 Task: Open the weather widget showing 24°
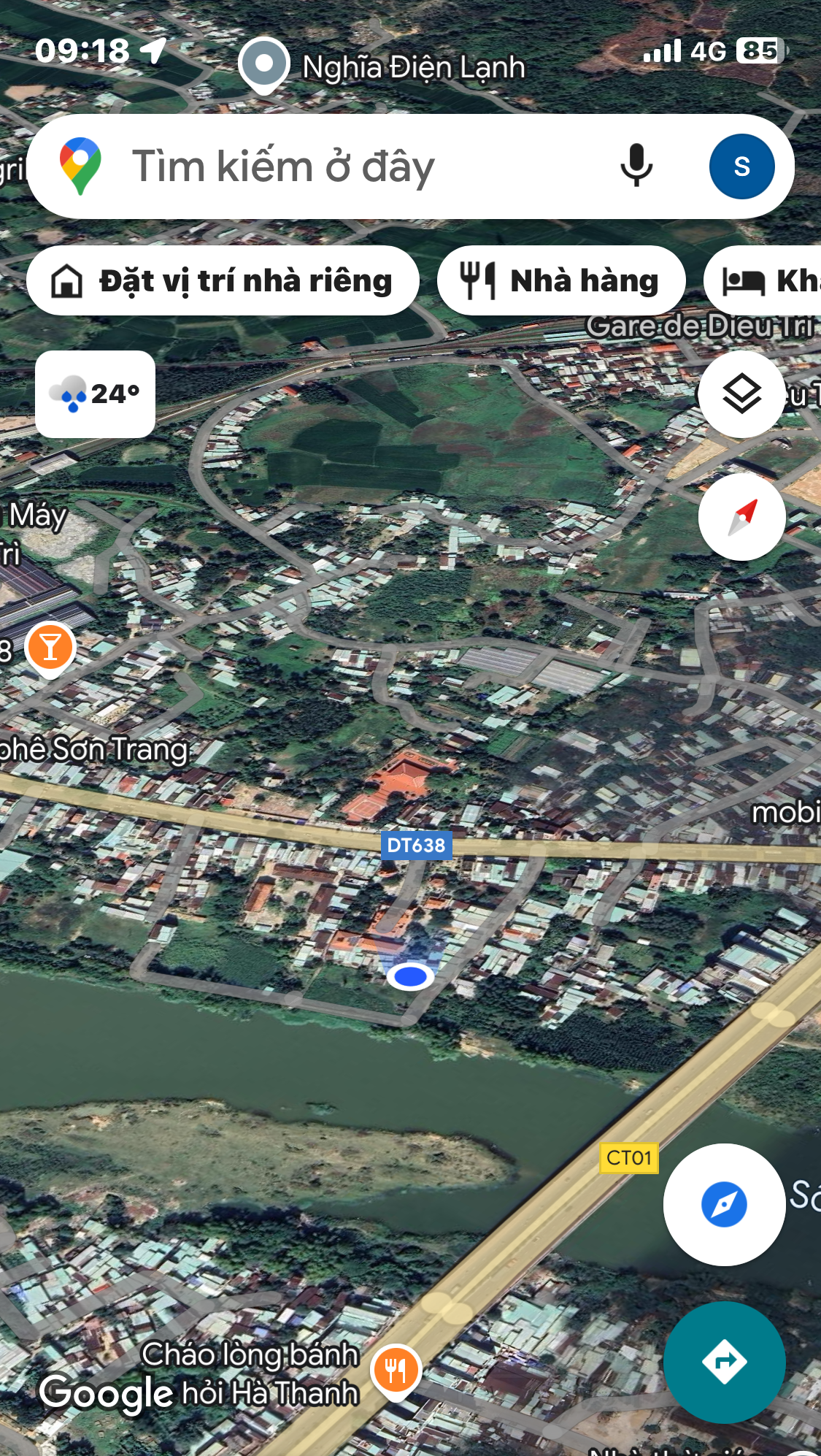(x=95, y=394)
